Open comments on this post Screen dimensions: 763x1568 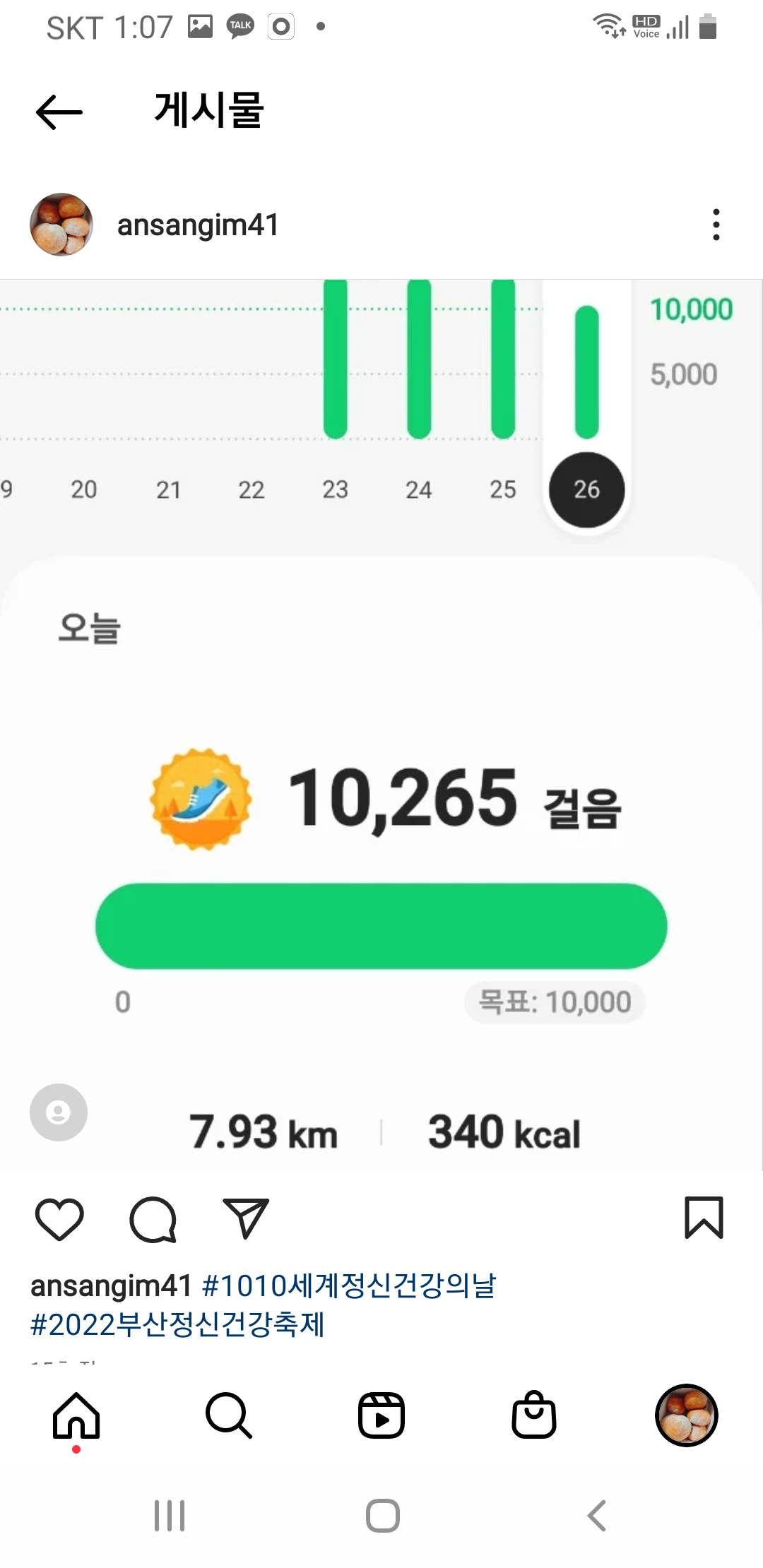[x=153, y=1219]
